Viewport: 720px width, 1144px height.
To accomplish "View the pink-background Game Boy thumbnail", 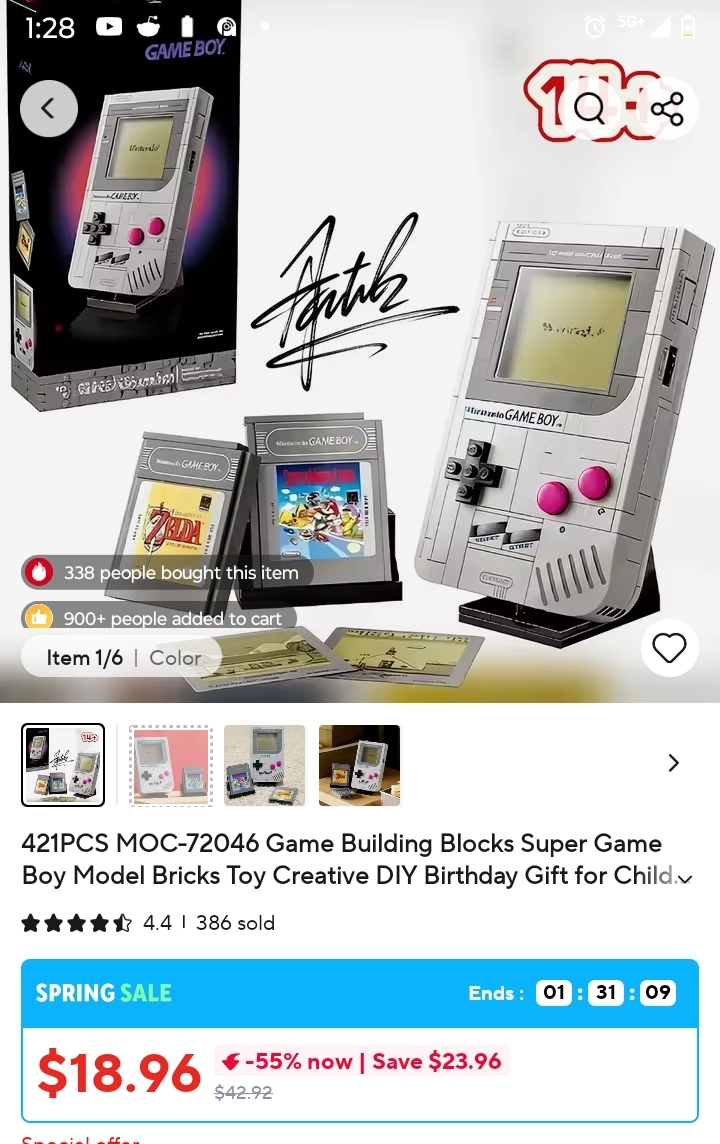I will [x=171, y=765].
